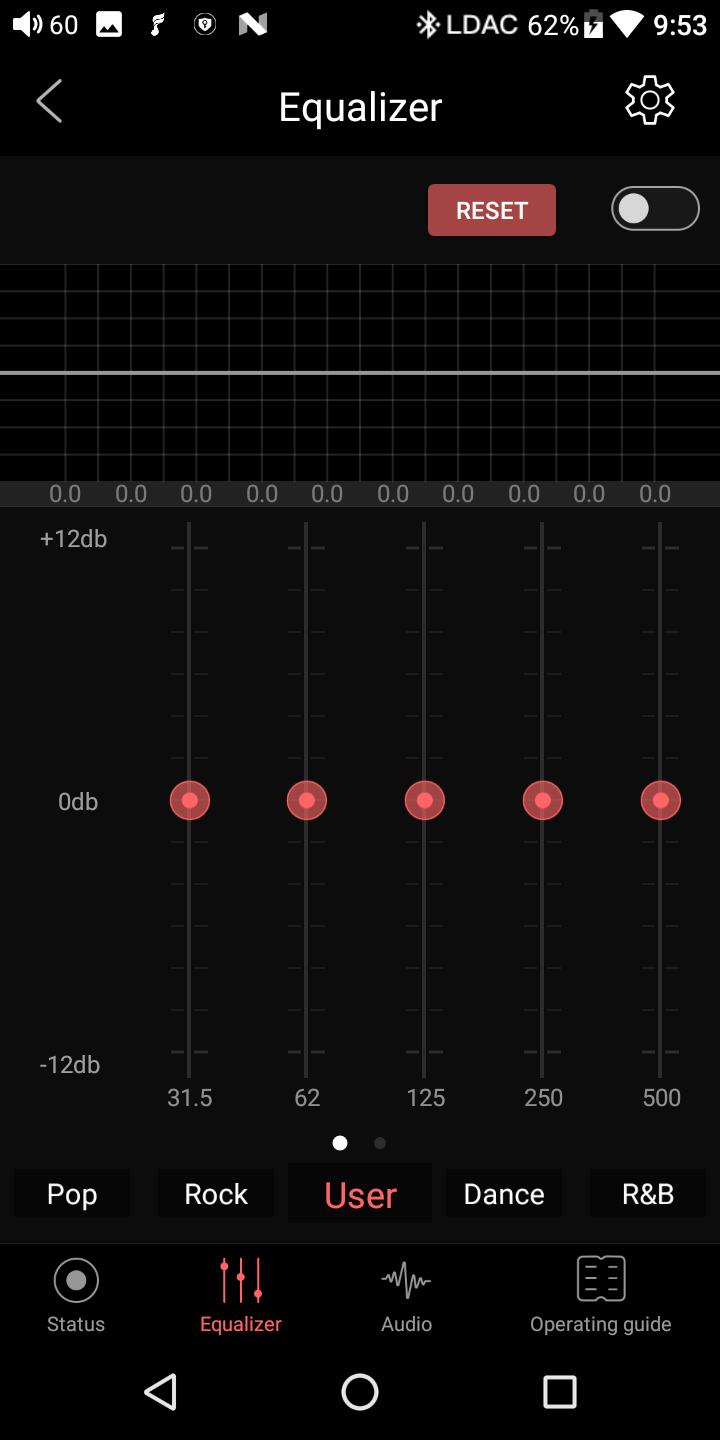Select the Pop preset
The image size is (720, 1440).
(72, 1194)
